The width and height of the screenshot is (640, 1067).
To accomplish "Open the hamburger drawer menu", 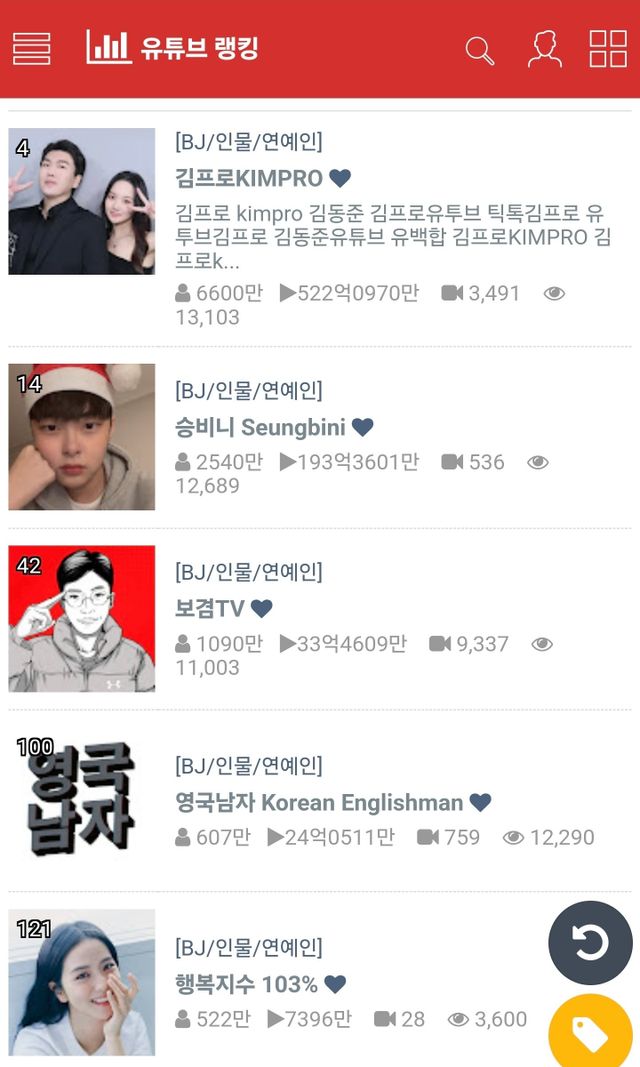I will click(31, 48).
